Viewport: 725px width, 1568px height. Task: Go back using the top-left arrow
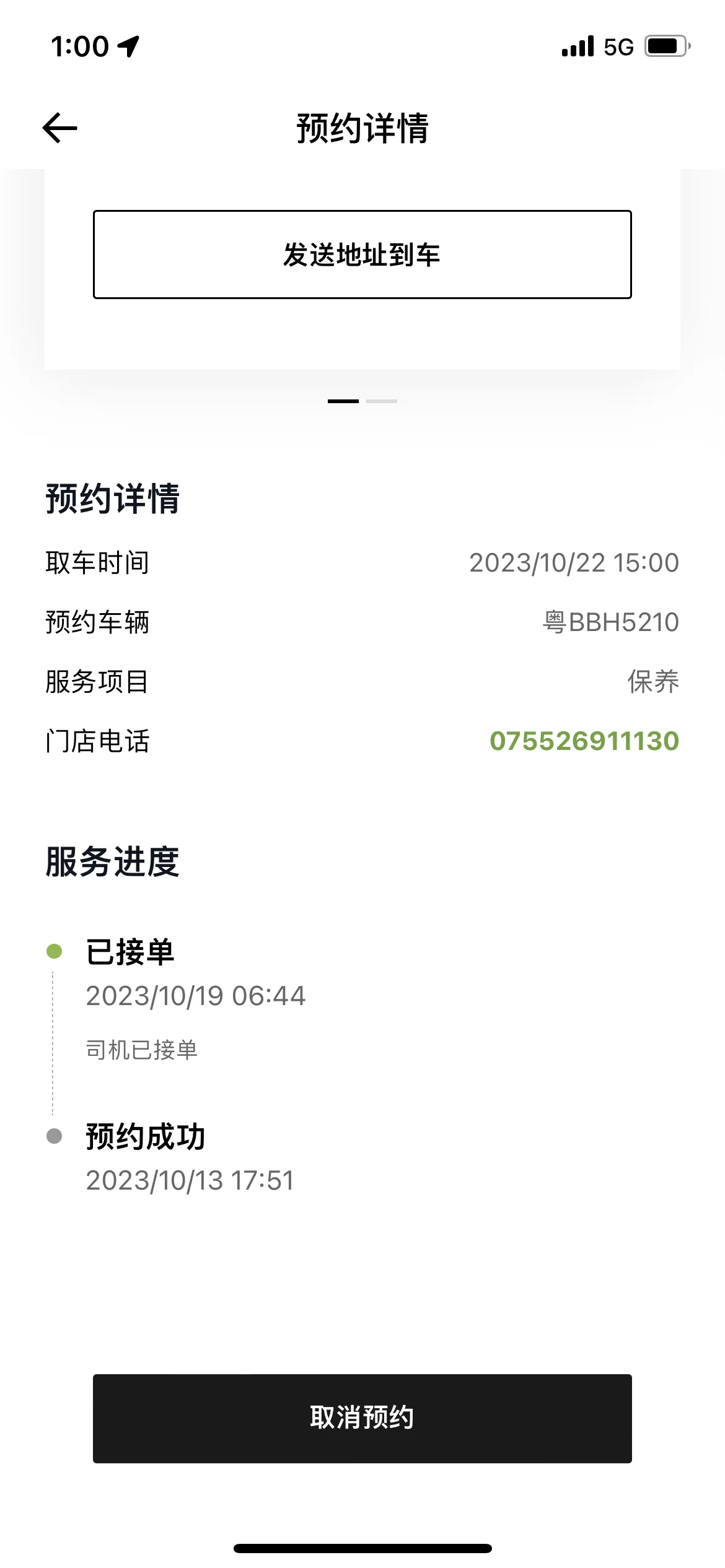(x=59, y=128)
